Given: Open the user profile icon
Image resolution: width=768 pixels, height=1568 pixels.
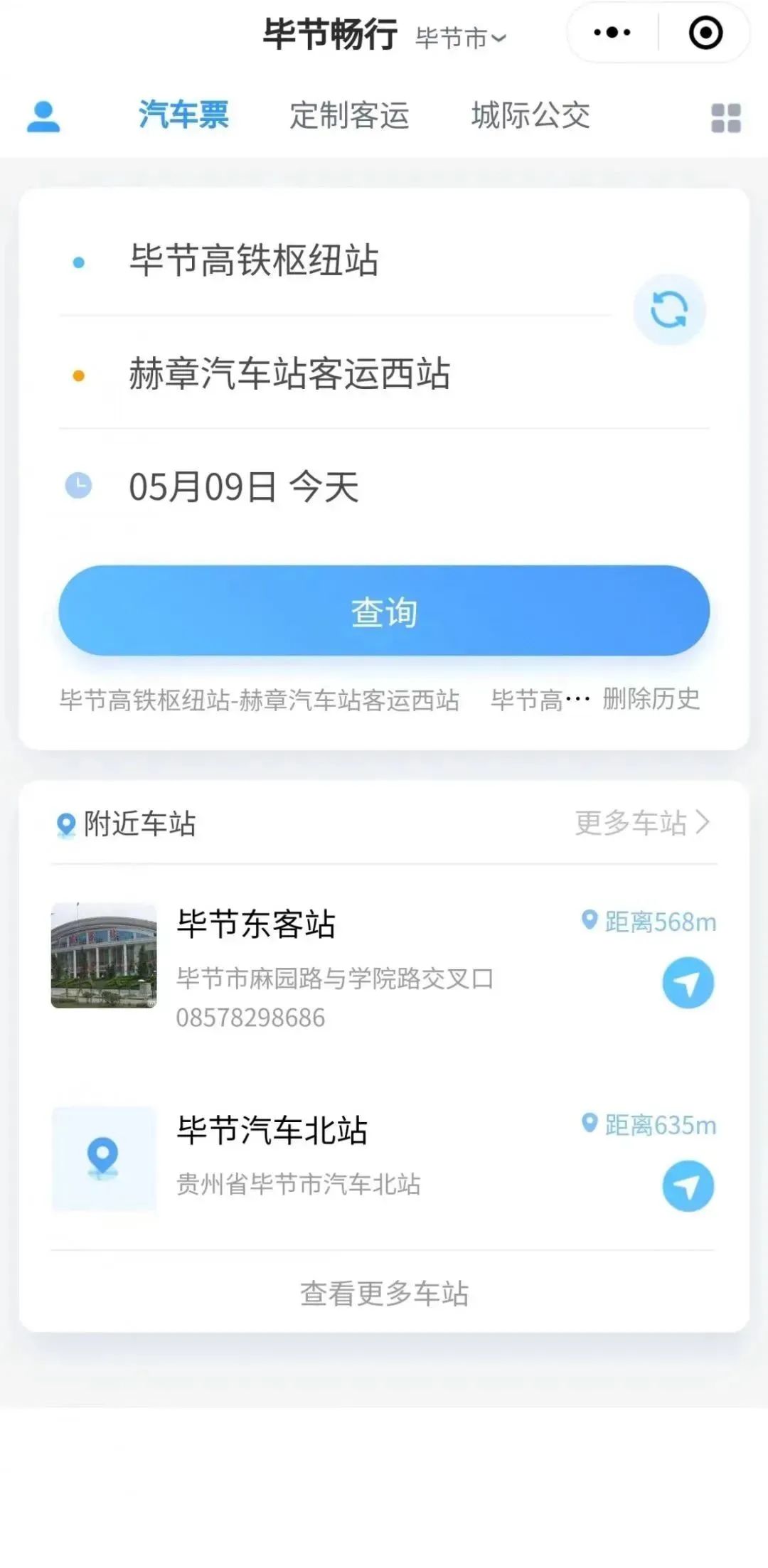Looking at the screenshot, I should [44, 116].
